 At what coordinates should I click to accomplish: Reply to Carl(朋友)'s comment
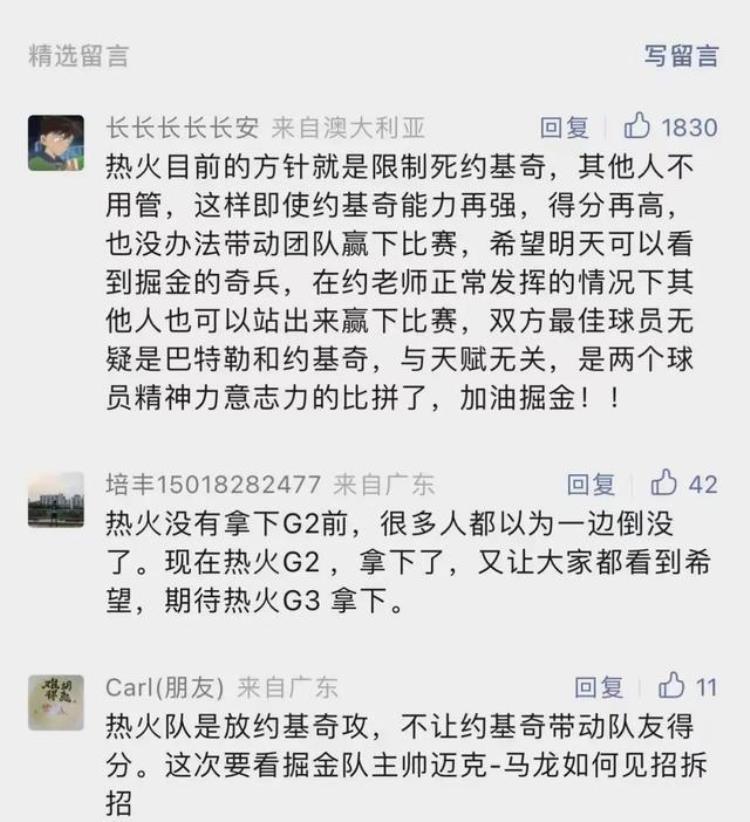coord(598,687)
